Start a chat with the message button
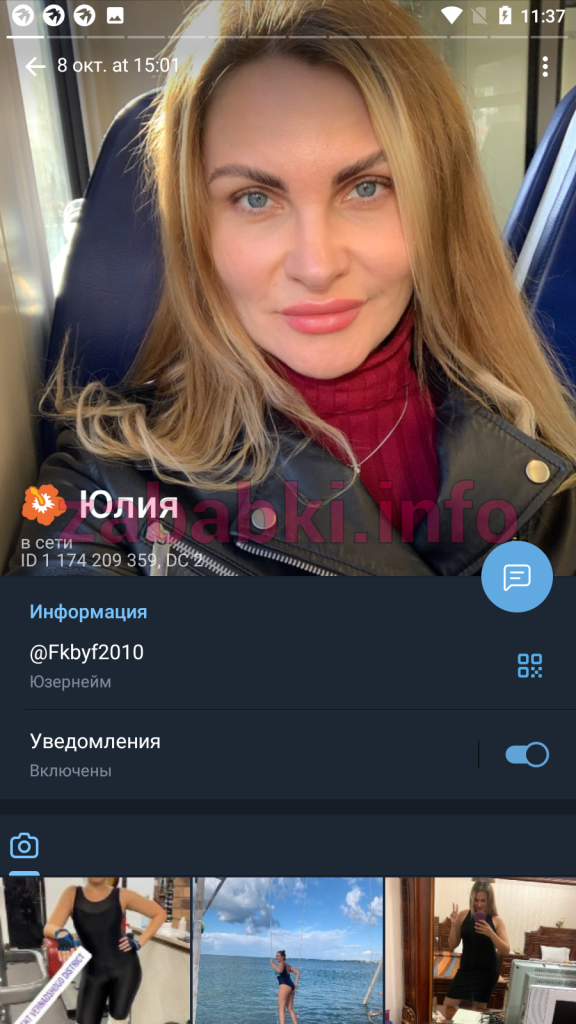The width and height of the screenshot is (576, 1024). 517,577
